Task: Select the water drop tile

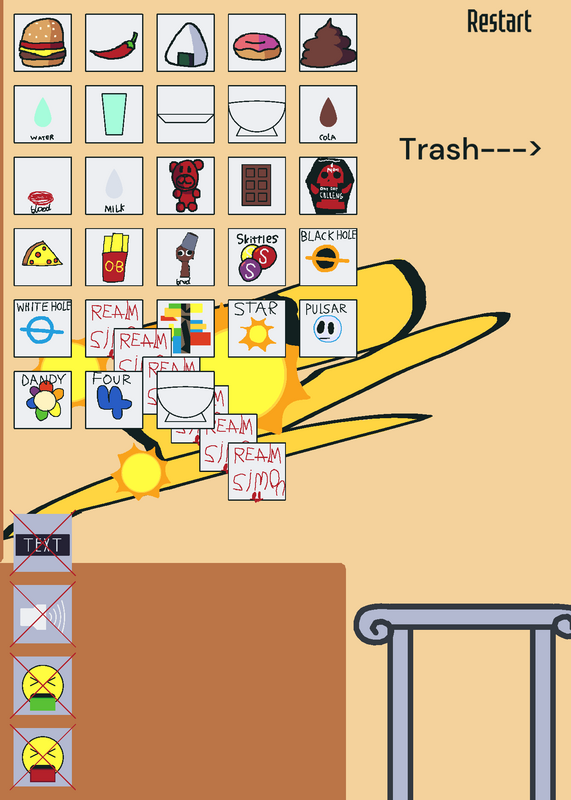Action: pyautogui.click(x=43, y=114)
